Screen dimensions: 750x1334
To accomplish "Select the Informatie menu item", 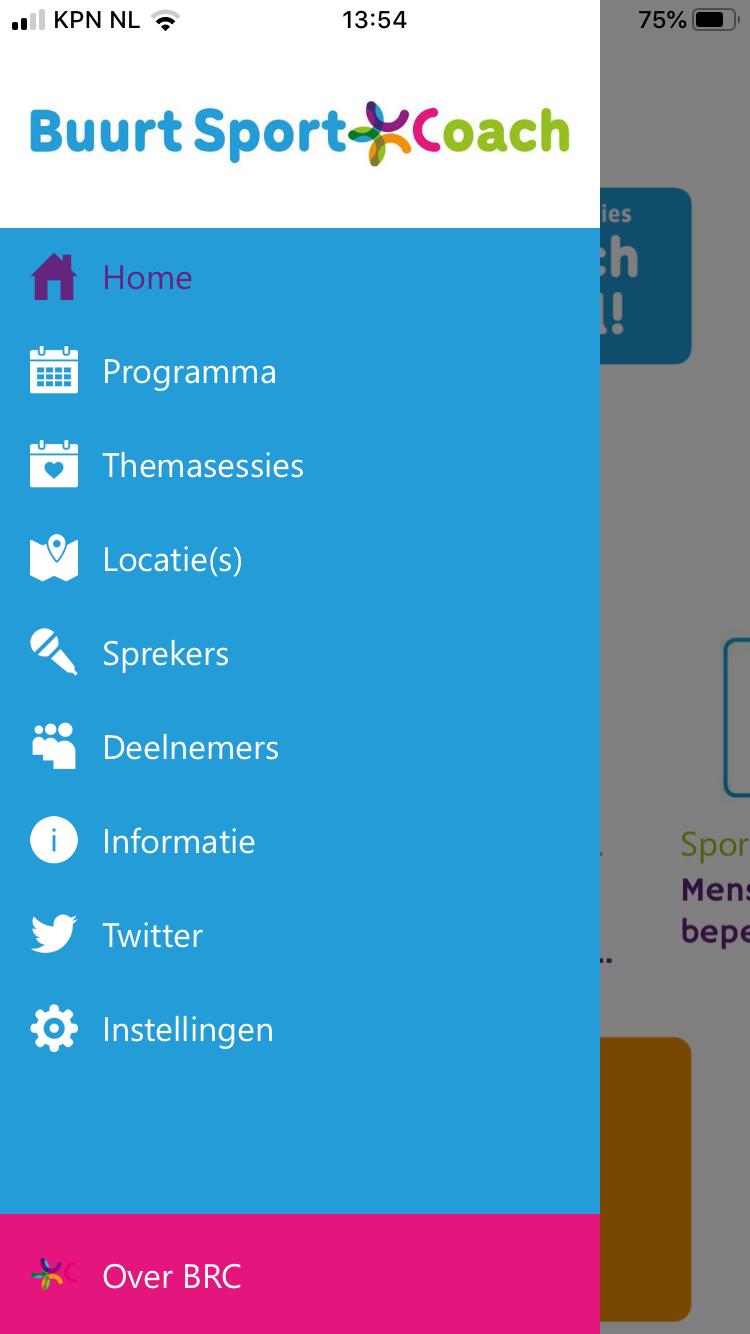I will [x=300, y=841].
